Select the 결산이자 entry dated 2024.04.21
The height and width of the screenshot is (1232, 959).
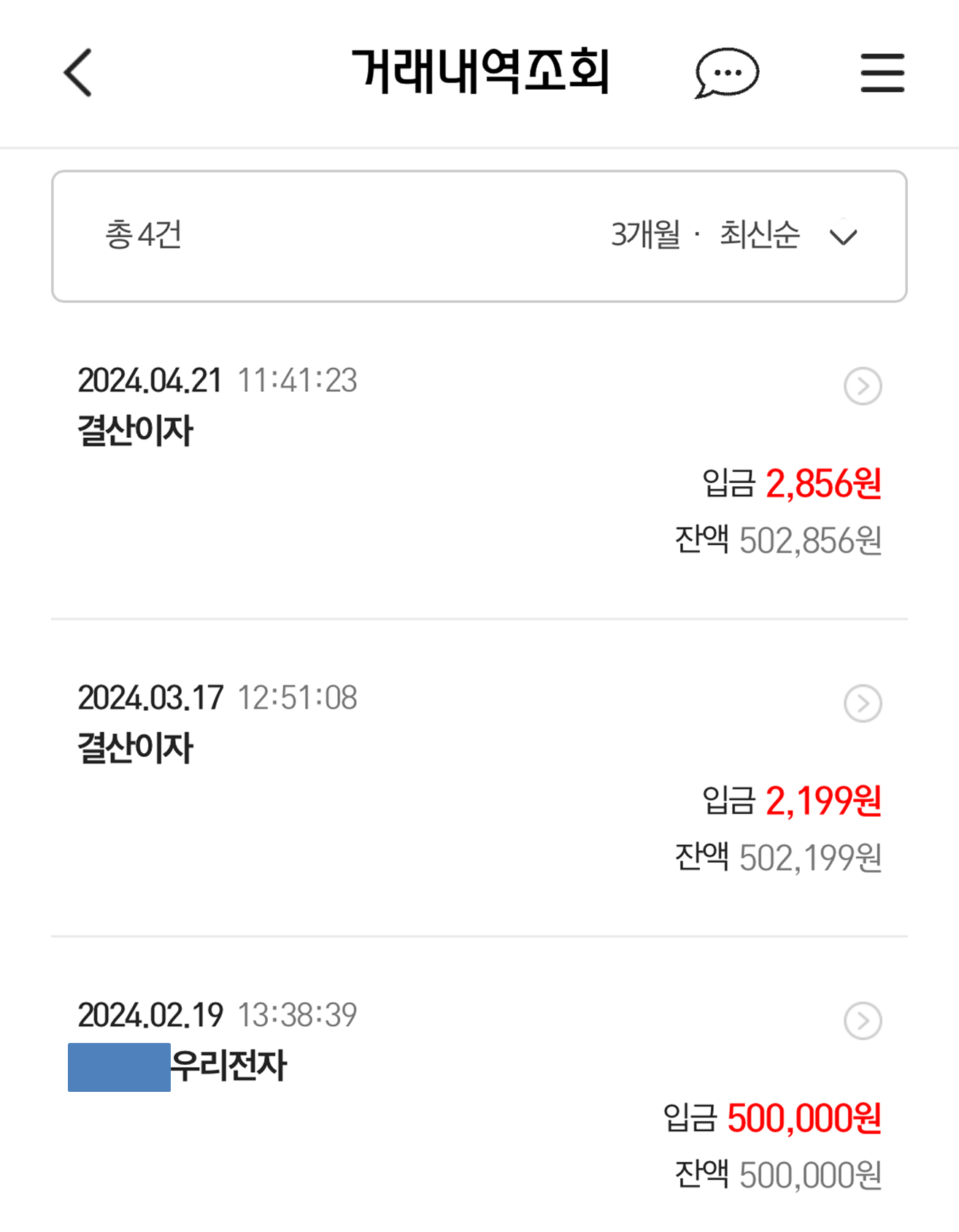click(x=134, y=431)
